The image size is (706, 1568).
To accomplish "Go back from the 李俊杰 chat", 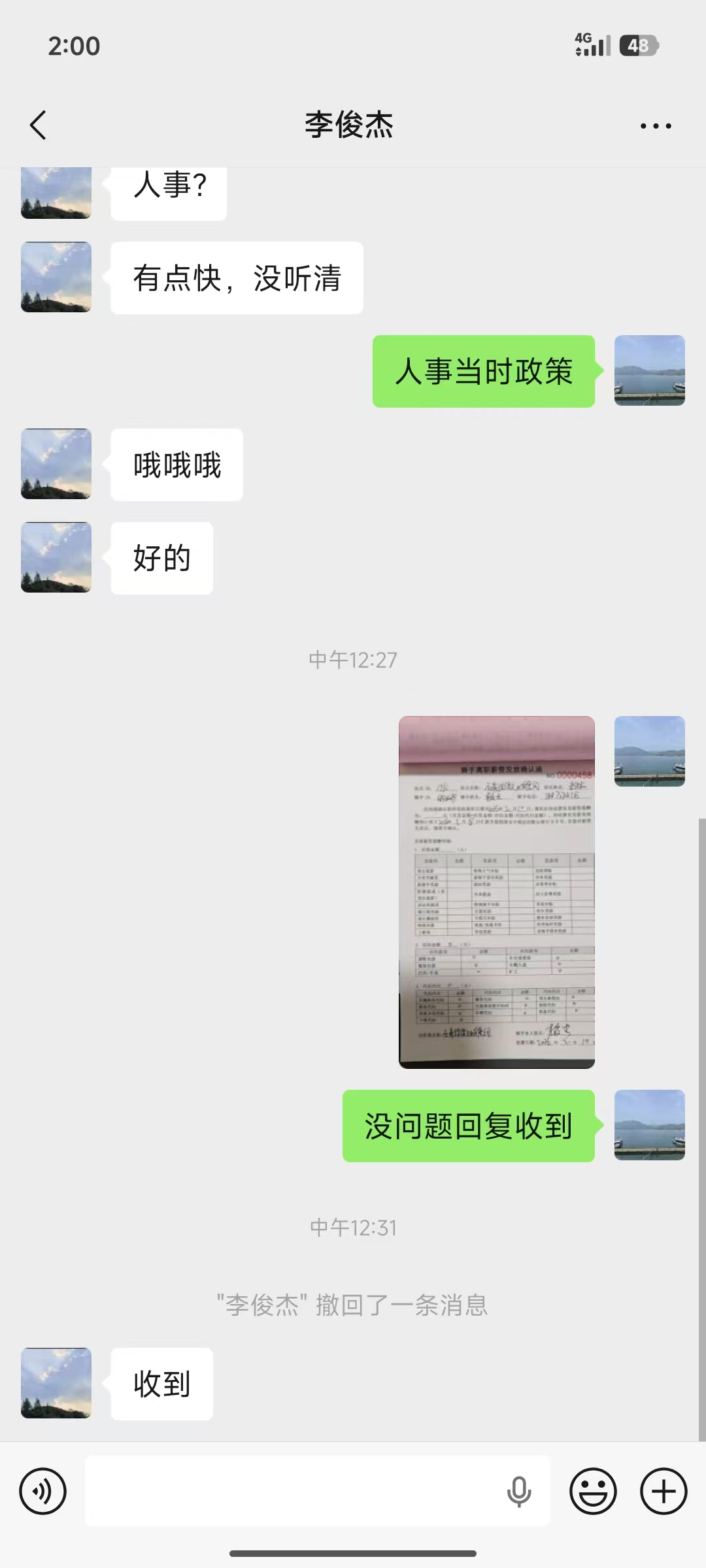I will pyautogui.click(x=39, y=125).
